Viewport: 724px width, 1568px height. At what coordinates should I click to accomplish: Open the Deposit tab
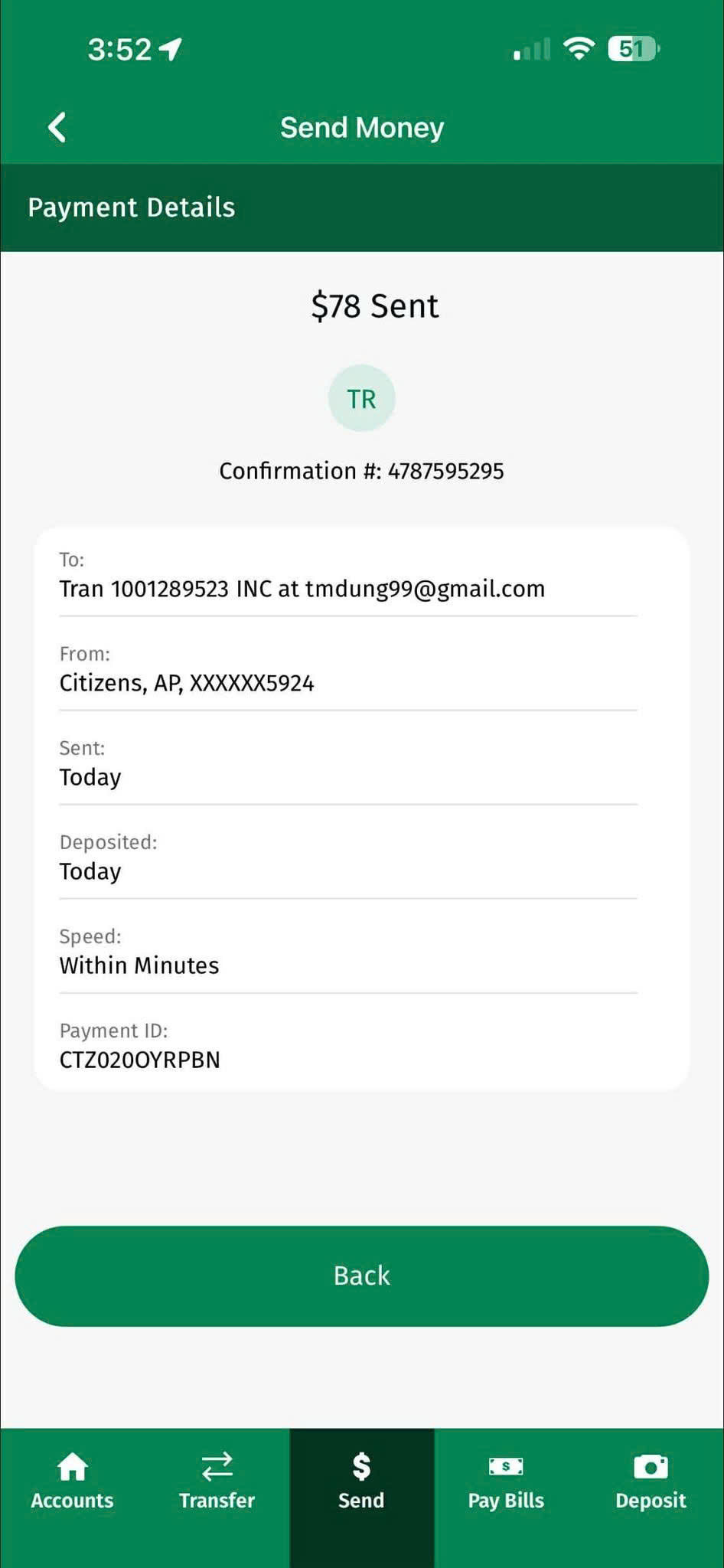tap(651, 1481)
